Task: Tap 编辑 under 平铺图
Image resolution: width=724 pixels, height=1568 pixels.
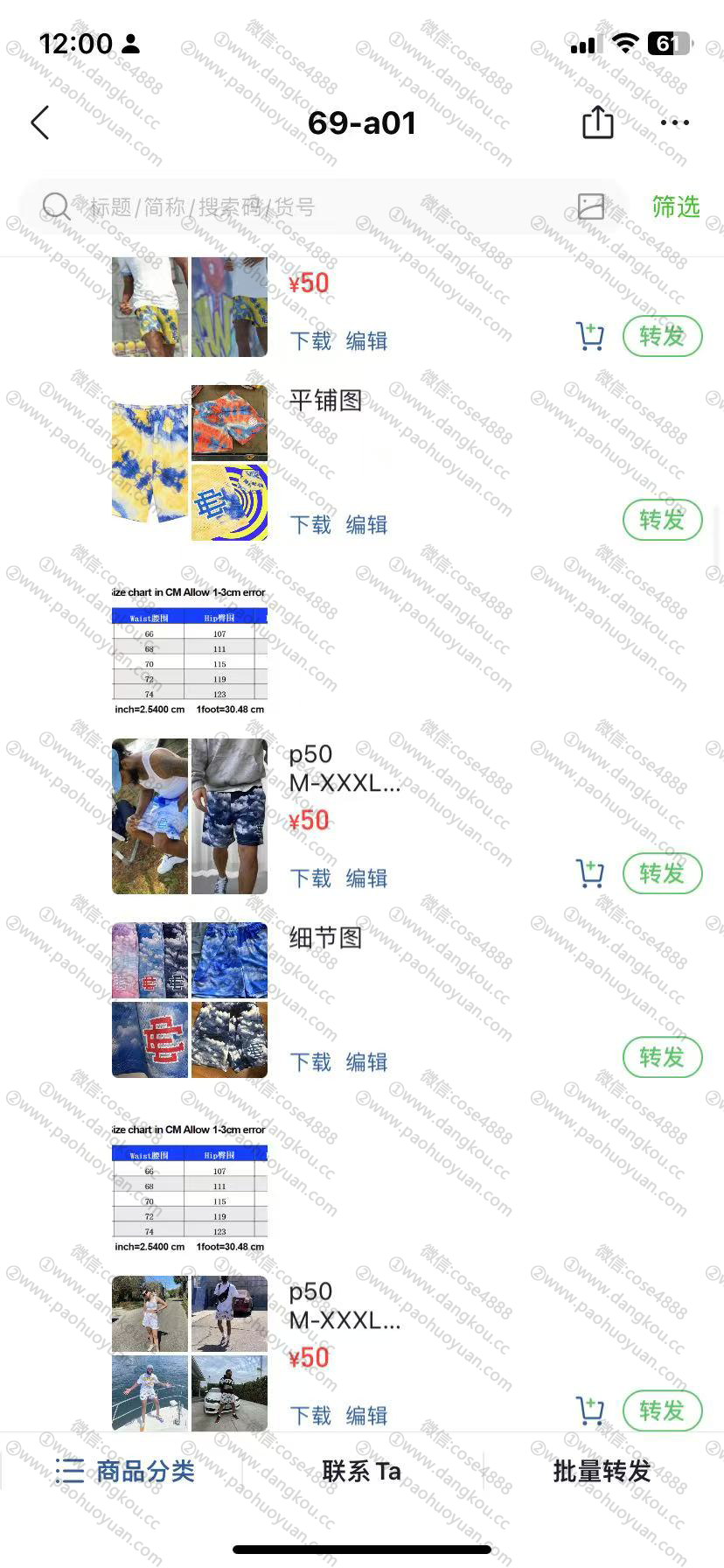Action: 366,525
